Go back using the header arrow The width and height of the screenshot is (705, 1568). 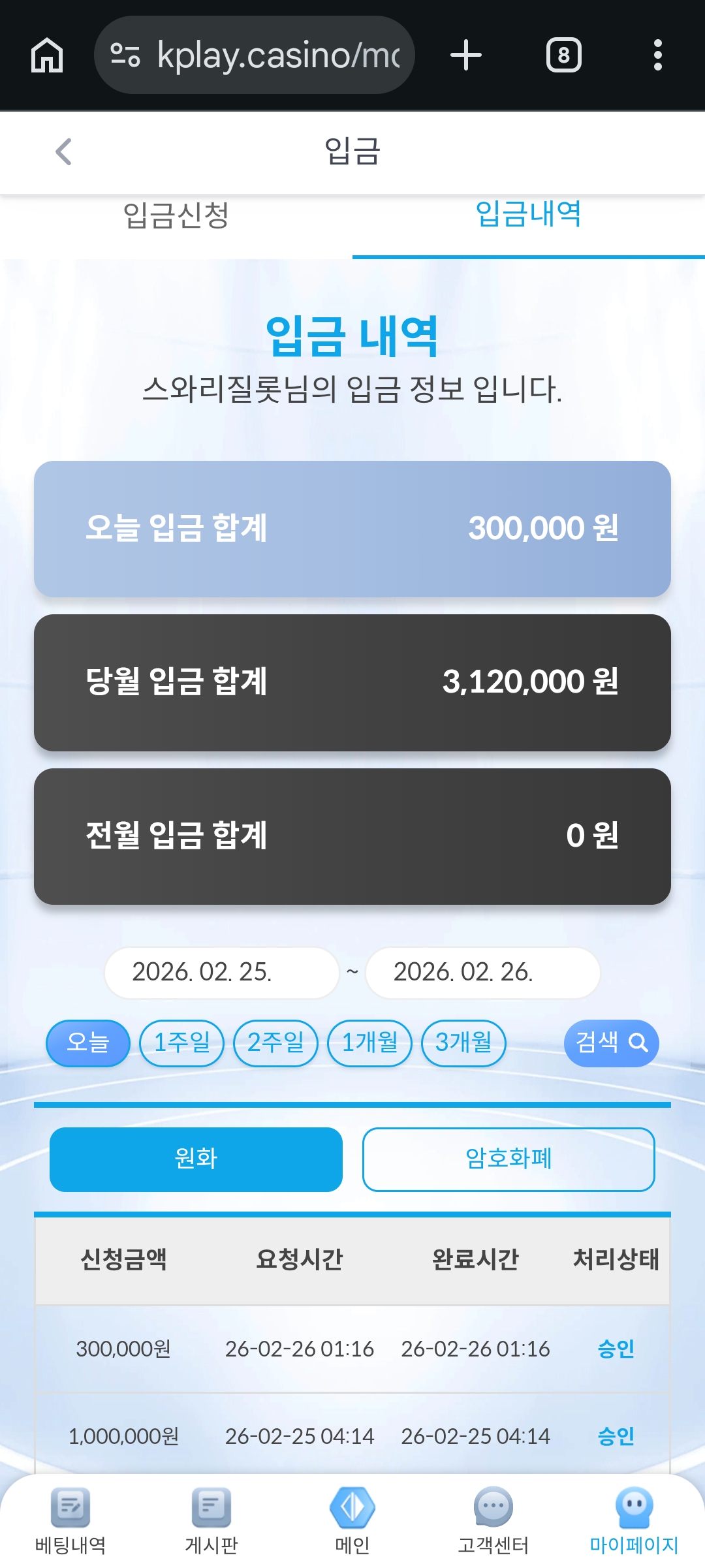[x=63, y=152]
